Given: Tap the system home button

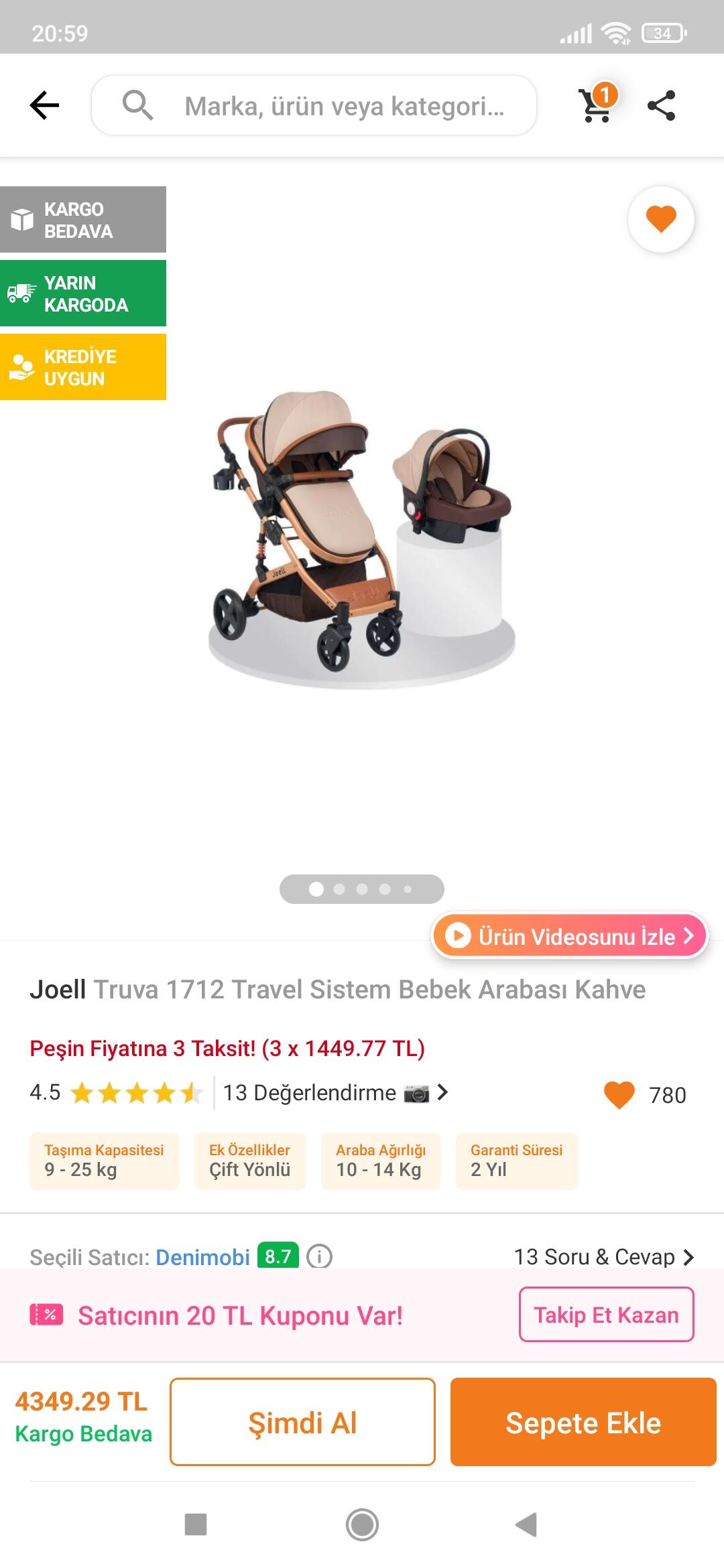Looking at the screenshot, I should point(362,1524).
